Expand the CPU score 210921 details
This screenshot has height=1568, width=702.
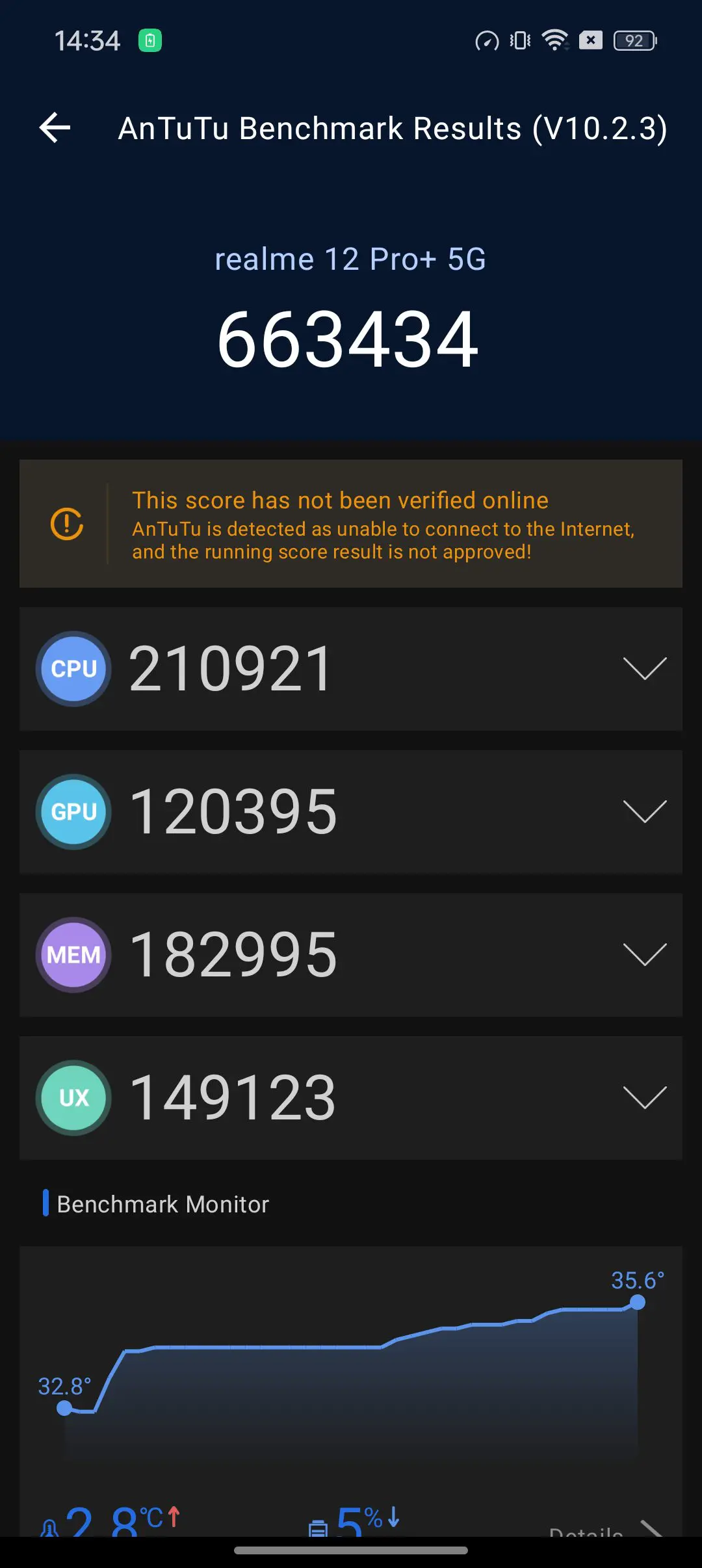[351, 669]
